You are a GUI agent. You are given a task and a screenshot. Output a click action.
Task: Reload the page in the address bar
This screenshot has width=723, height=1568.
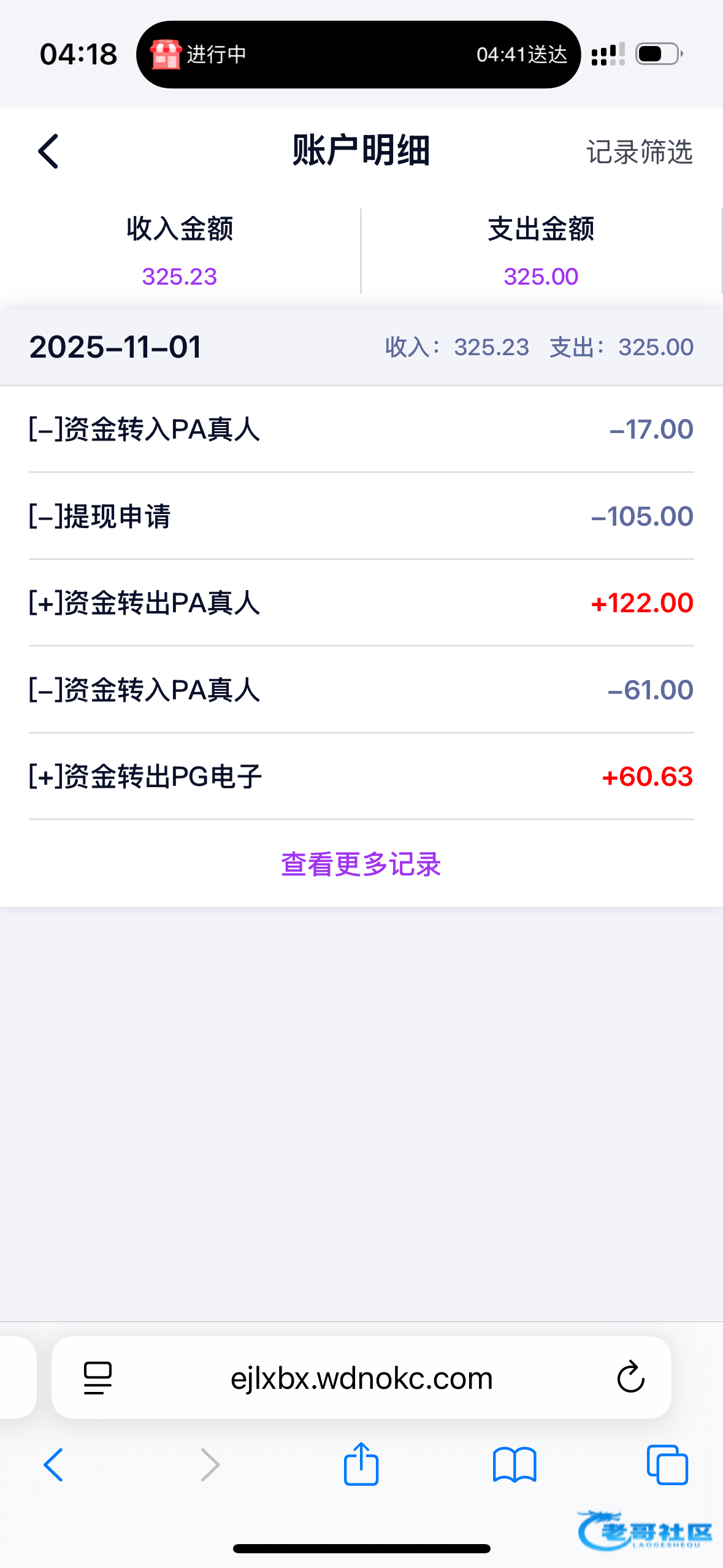630,1378
